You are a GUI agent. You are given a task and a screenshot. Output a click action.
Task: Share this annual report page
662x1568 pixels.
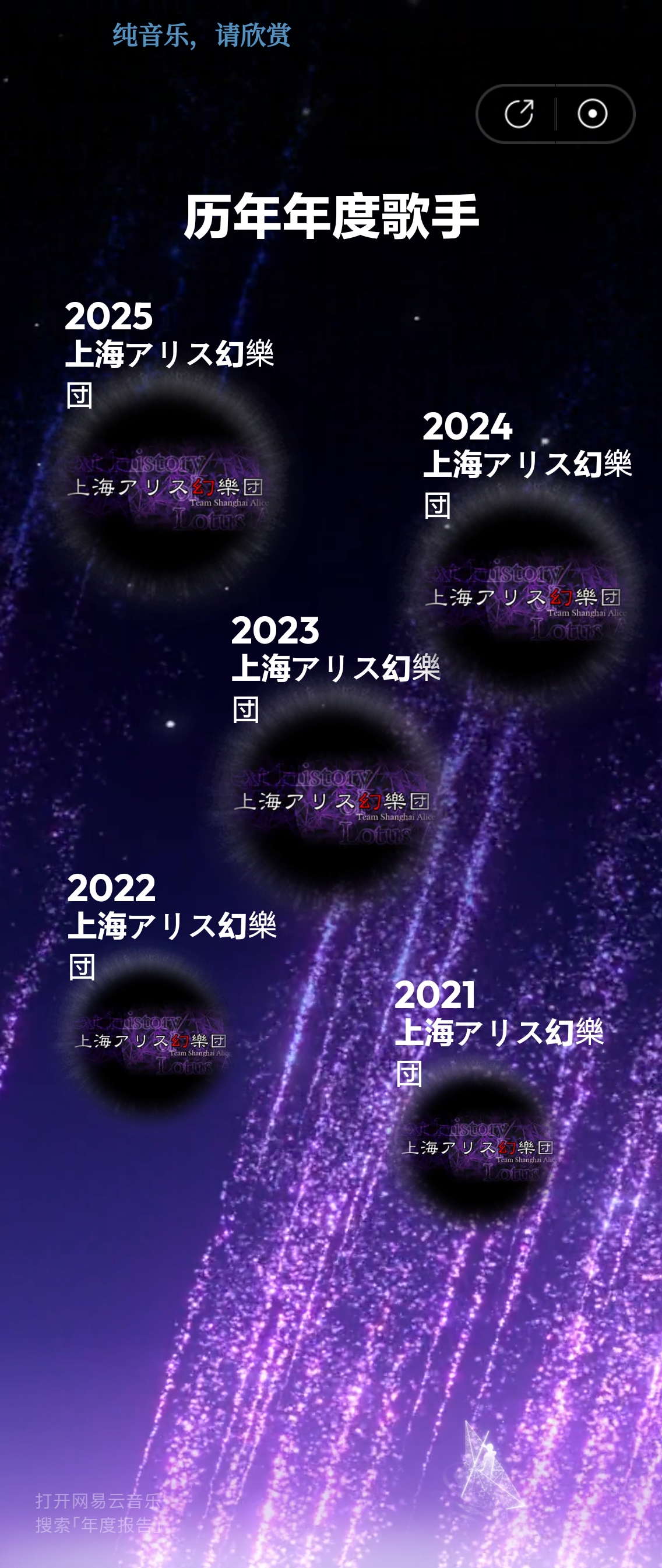(519, 114)
